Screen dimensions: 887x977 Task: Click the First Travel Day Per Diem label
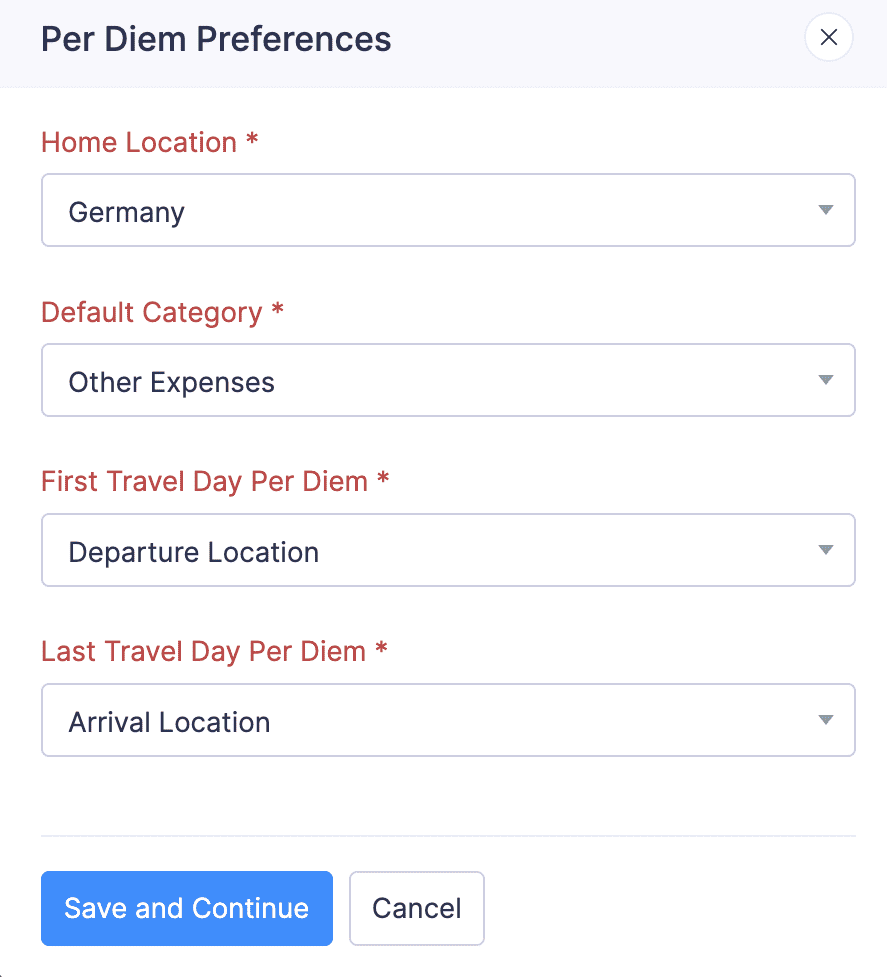204,481
